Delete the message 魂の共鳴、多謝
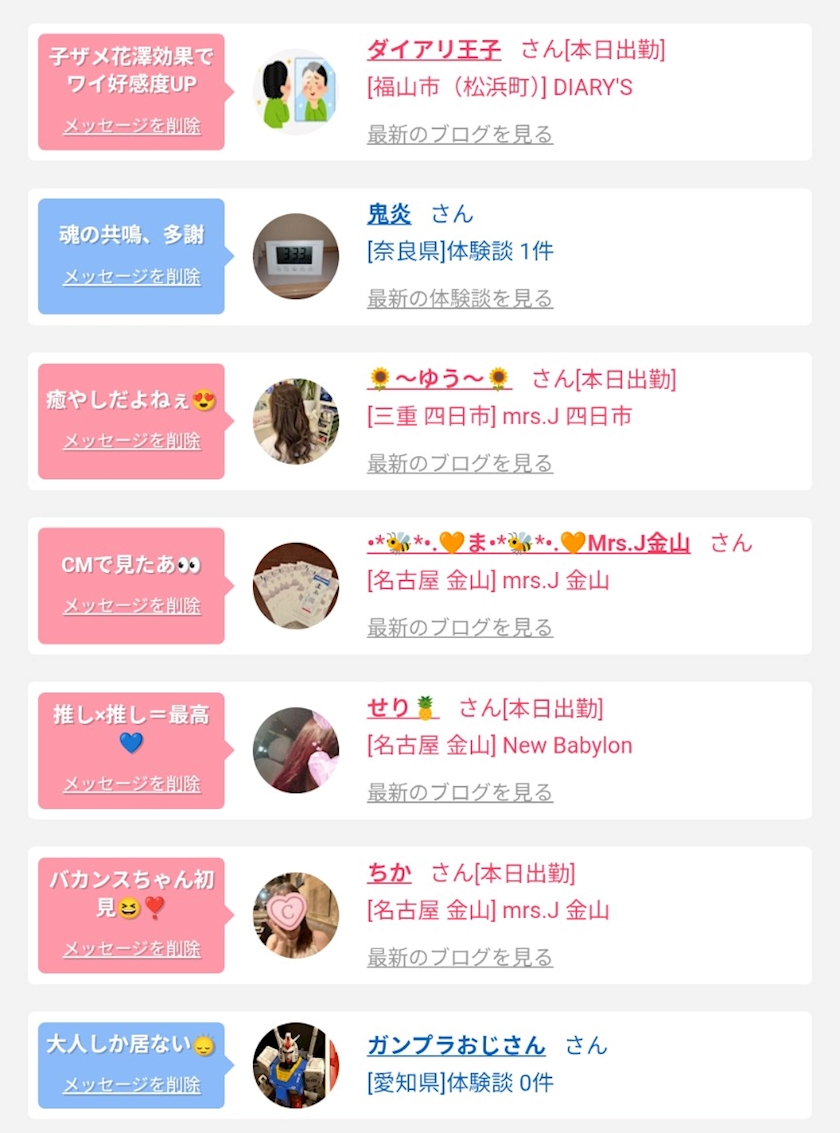The width and height of the screenshot is (840, 1133). pos(131,276)
